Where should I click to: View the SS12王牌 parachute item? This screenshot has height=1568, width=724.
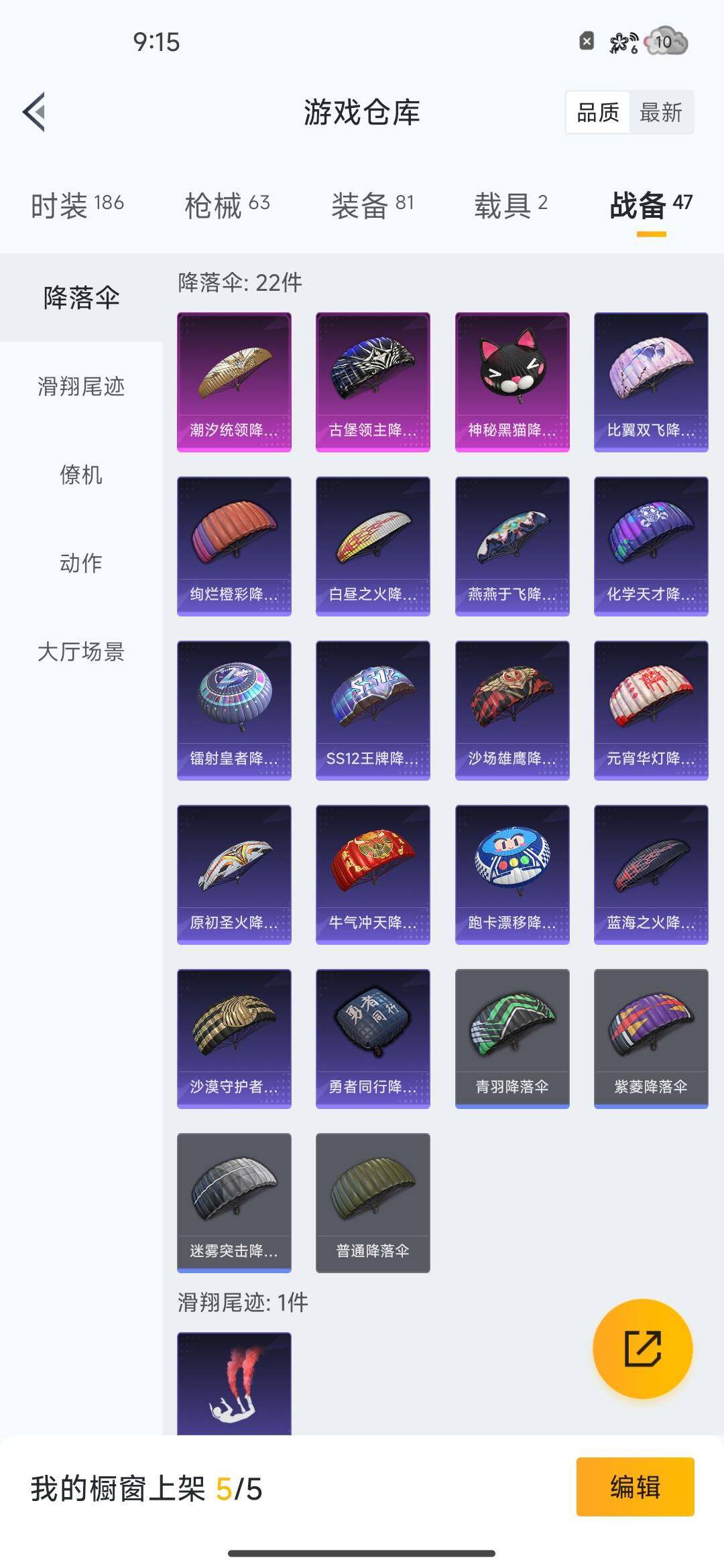(x=373, y=710)
